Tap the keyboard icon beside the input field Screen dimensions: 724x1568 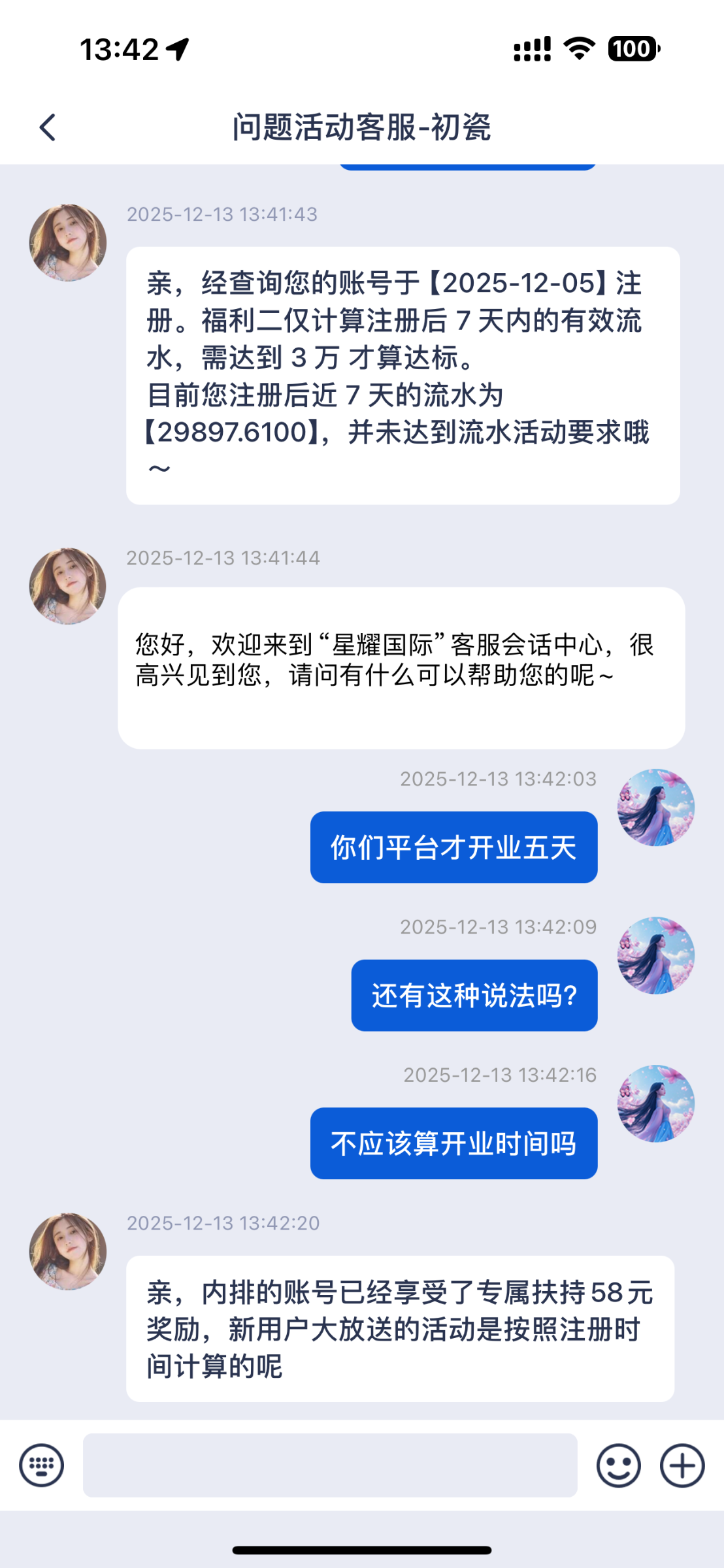coord(42,1465)
